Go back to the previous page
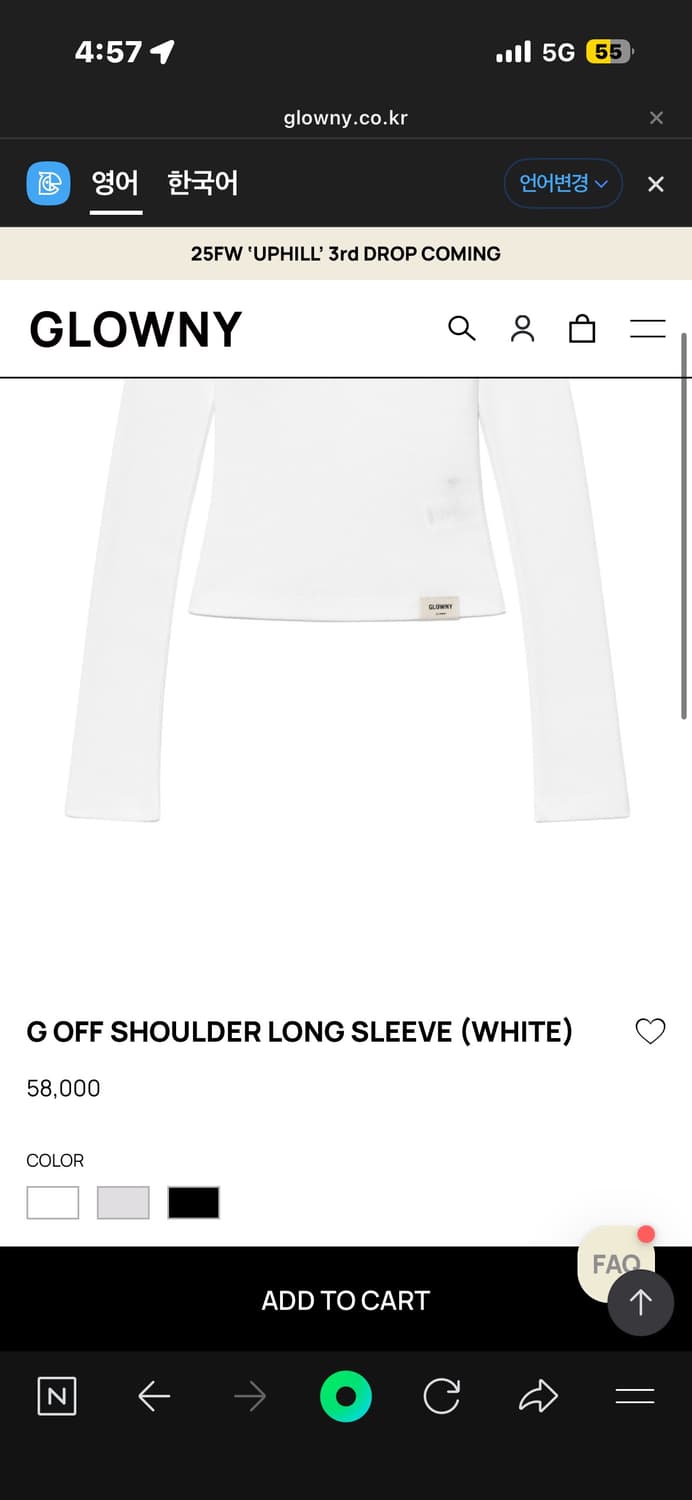Image resolution: width=692 pixels, height=1500 pixels. (x=154, y=1396)
